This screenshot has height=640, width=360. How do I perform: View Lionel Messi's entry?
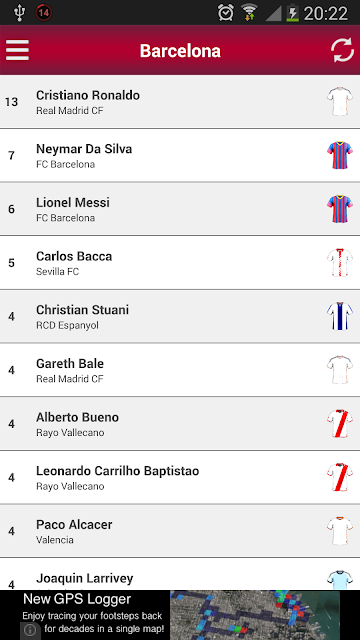coord(180,209)
